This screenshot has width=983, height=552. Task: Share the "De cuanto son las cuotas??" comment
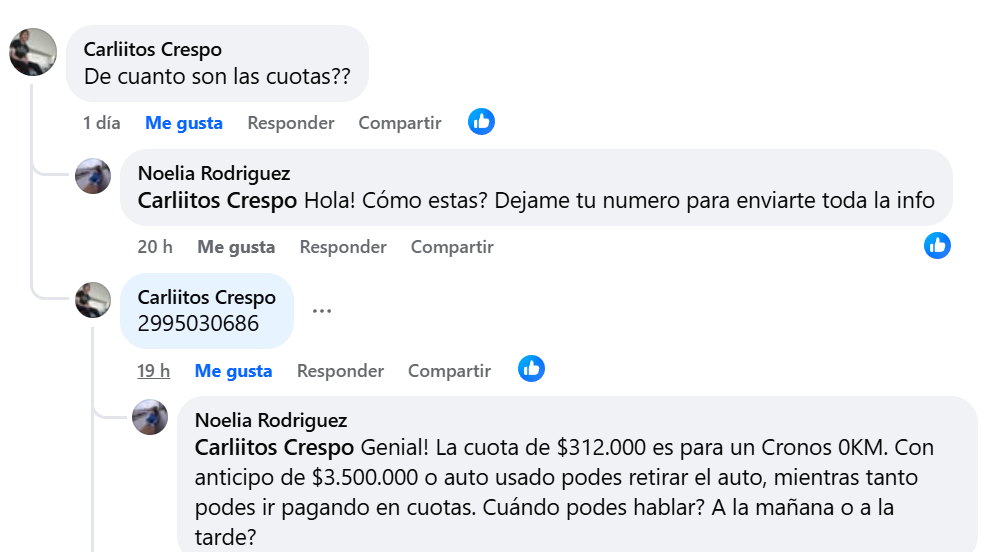click(399, 123)
